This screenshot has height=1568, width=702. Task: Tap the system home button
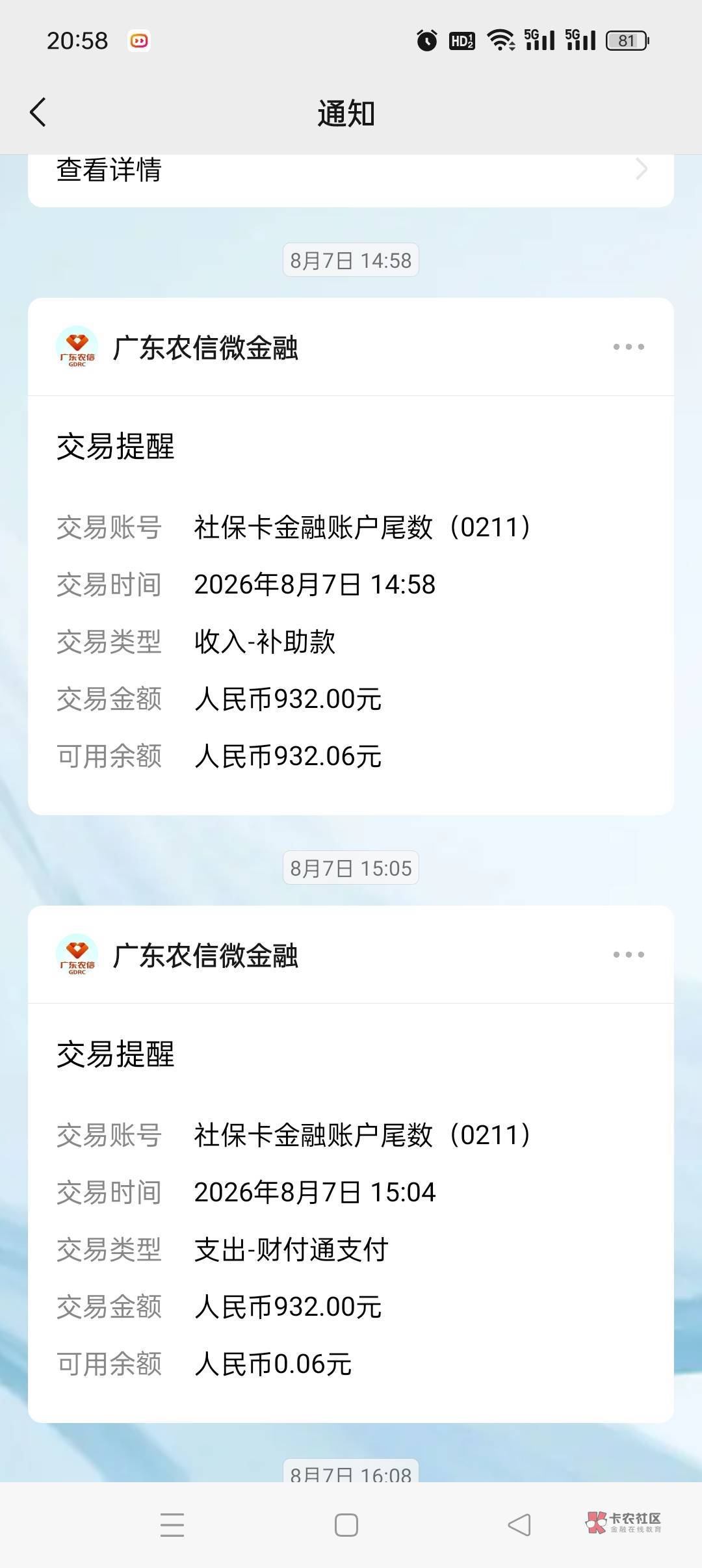pyautogui.click(x=346, y=1524)
